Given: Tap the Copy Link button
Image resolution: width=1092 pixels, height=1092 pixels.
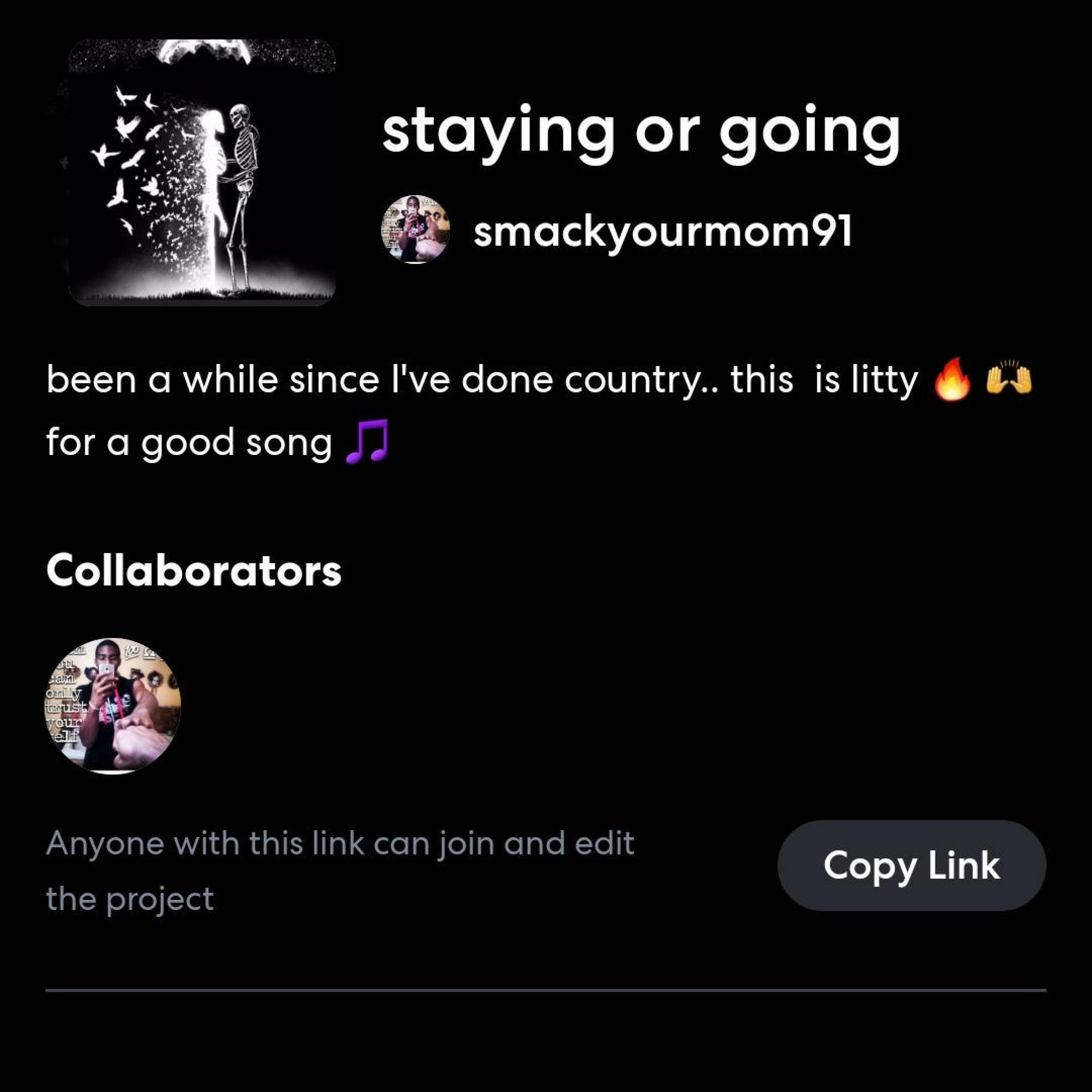Looking at the screenshot, I should 911,865.
